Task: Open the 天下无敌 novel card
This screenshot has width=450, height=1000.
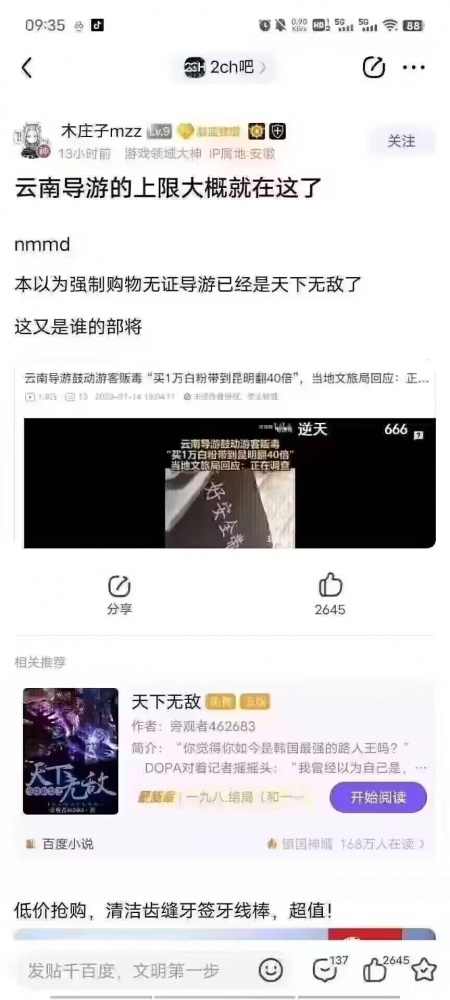Action: pos(225,750)
